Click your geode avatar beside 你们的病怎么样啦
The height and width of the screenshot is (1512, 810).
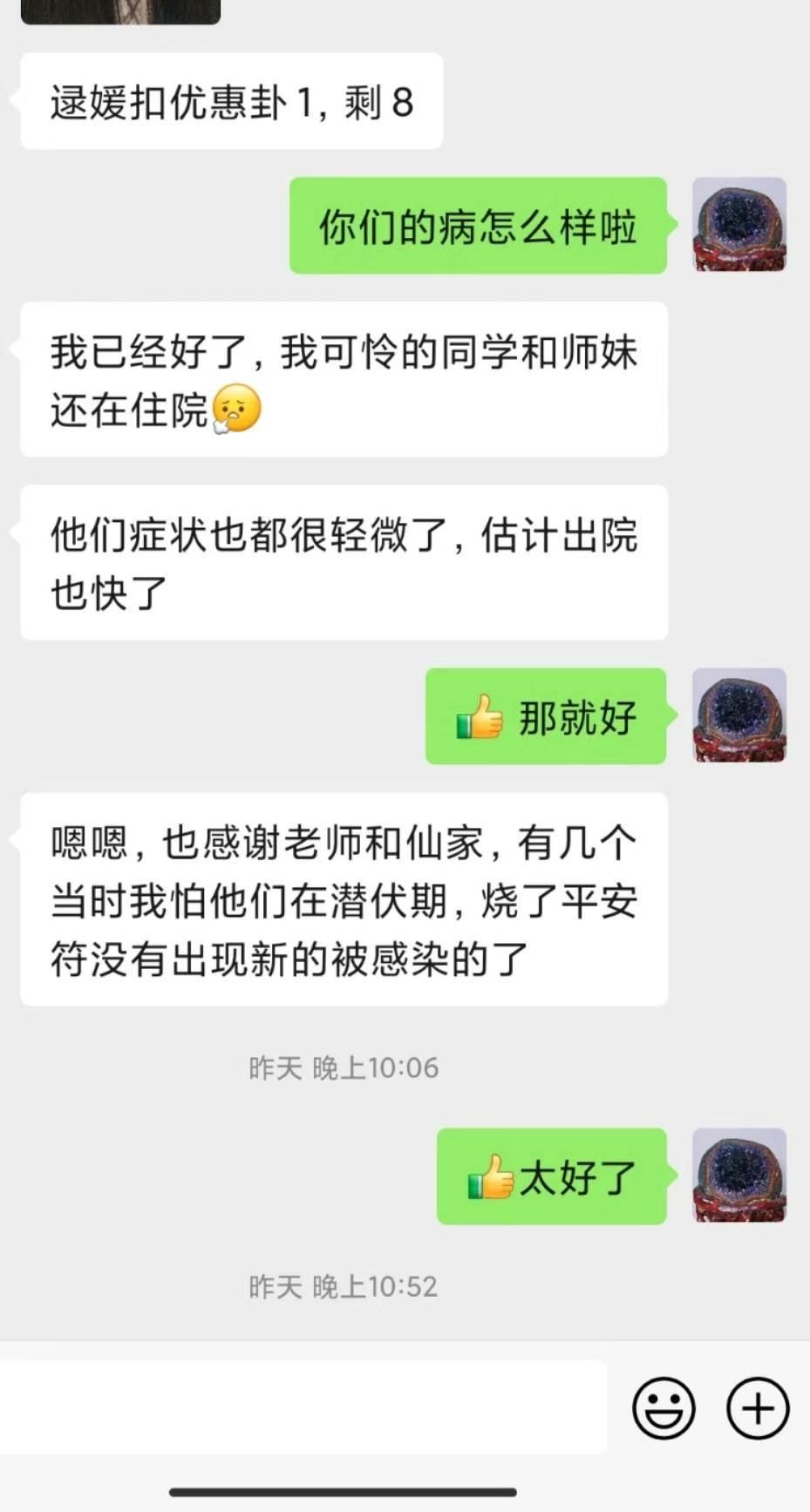tap(739, 224)
